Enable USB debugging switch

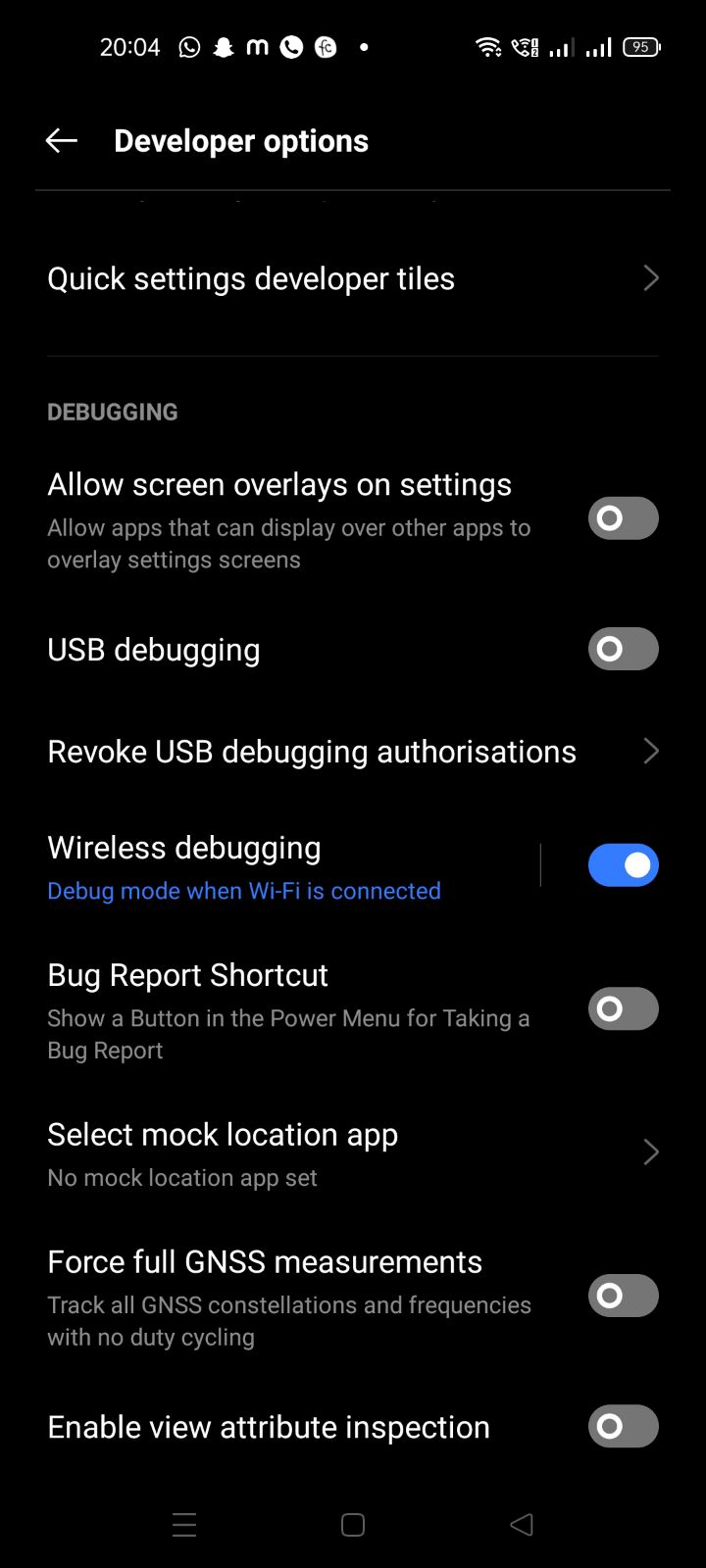pos(623,649)
